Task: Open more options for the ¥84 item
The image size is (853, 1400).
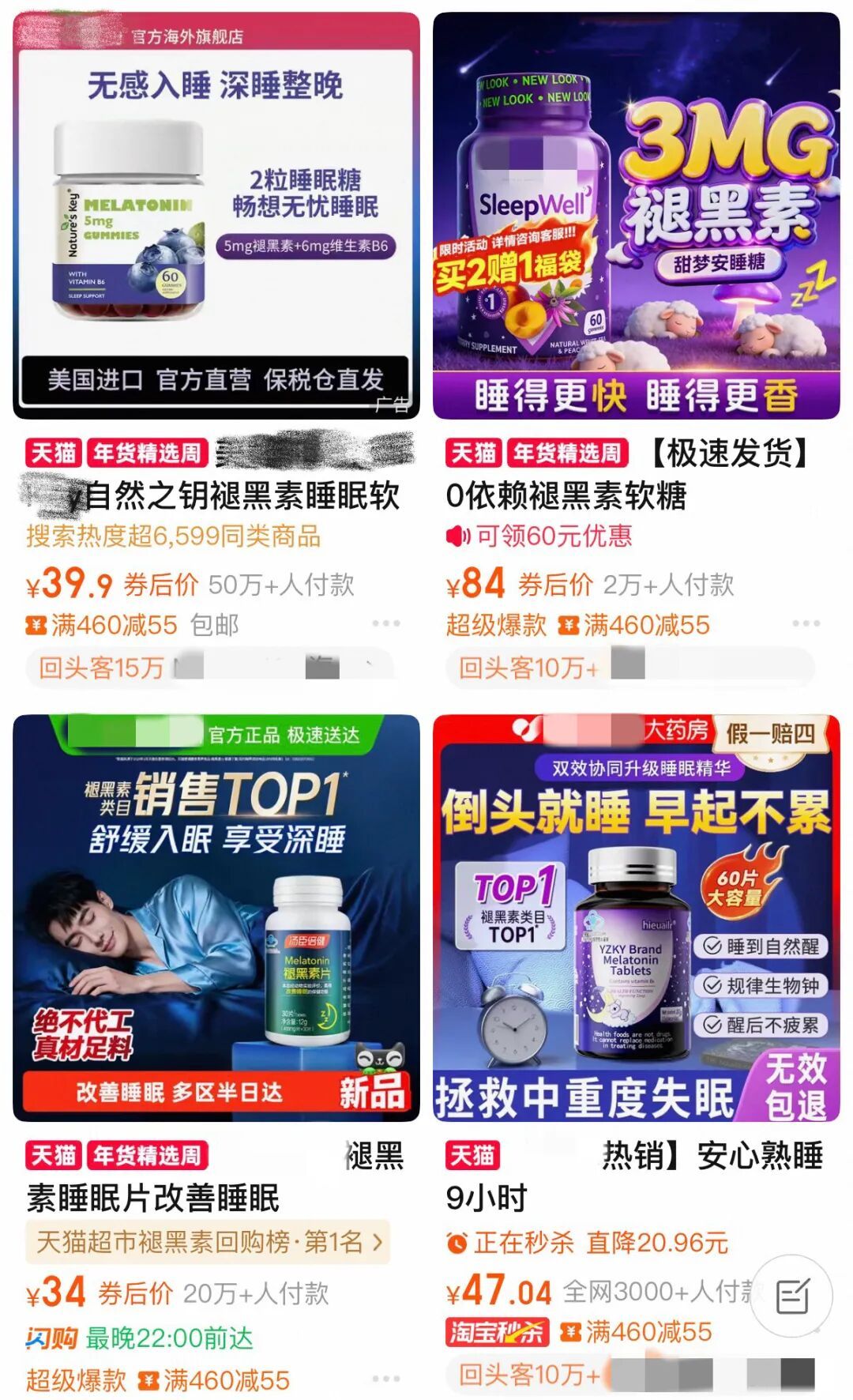Action: pos(806,623)
